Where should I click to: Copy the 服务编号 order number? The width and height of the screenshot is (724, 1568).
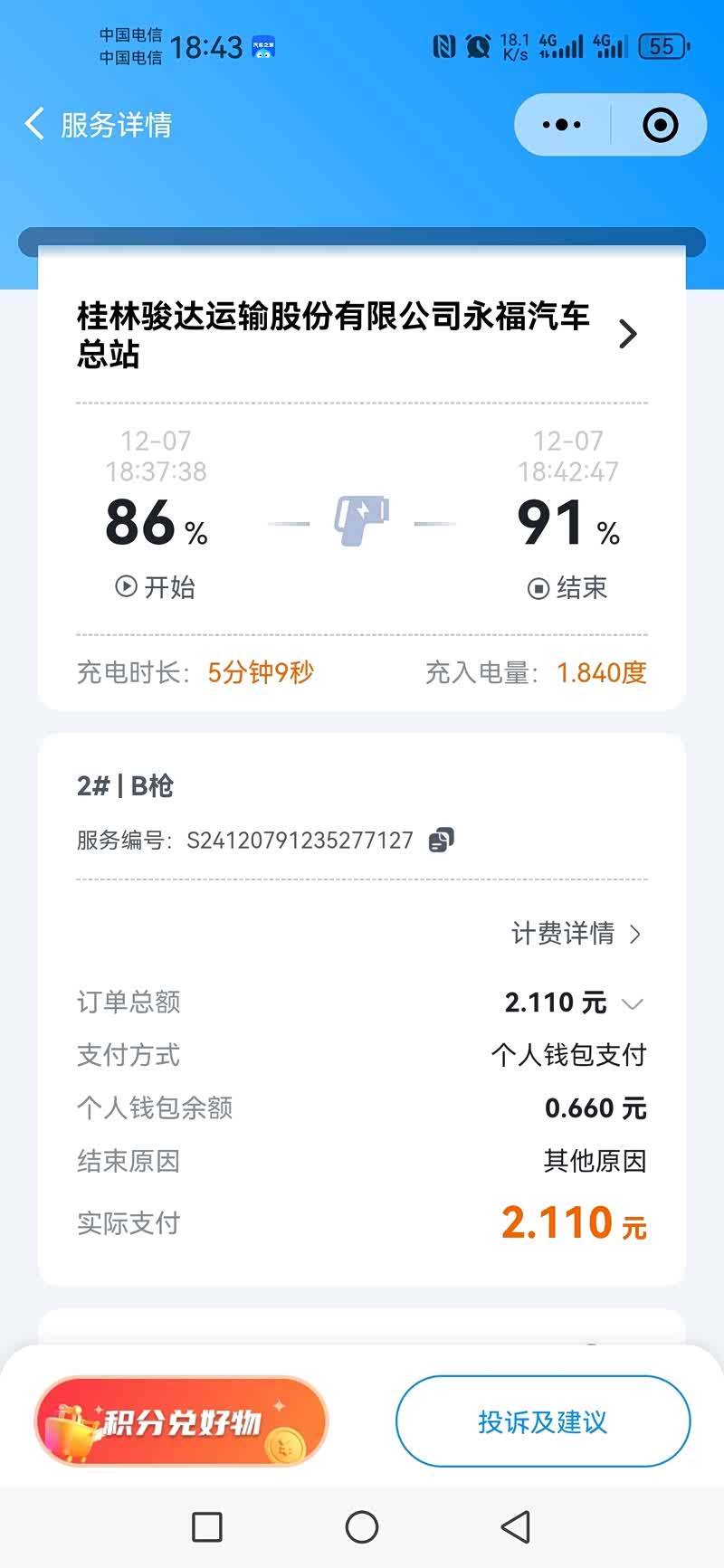coord(442,840)
